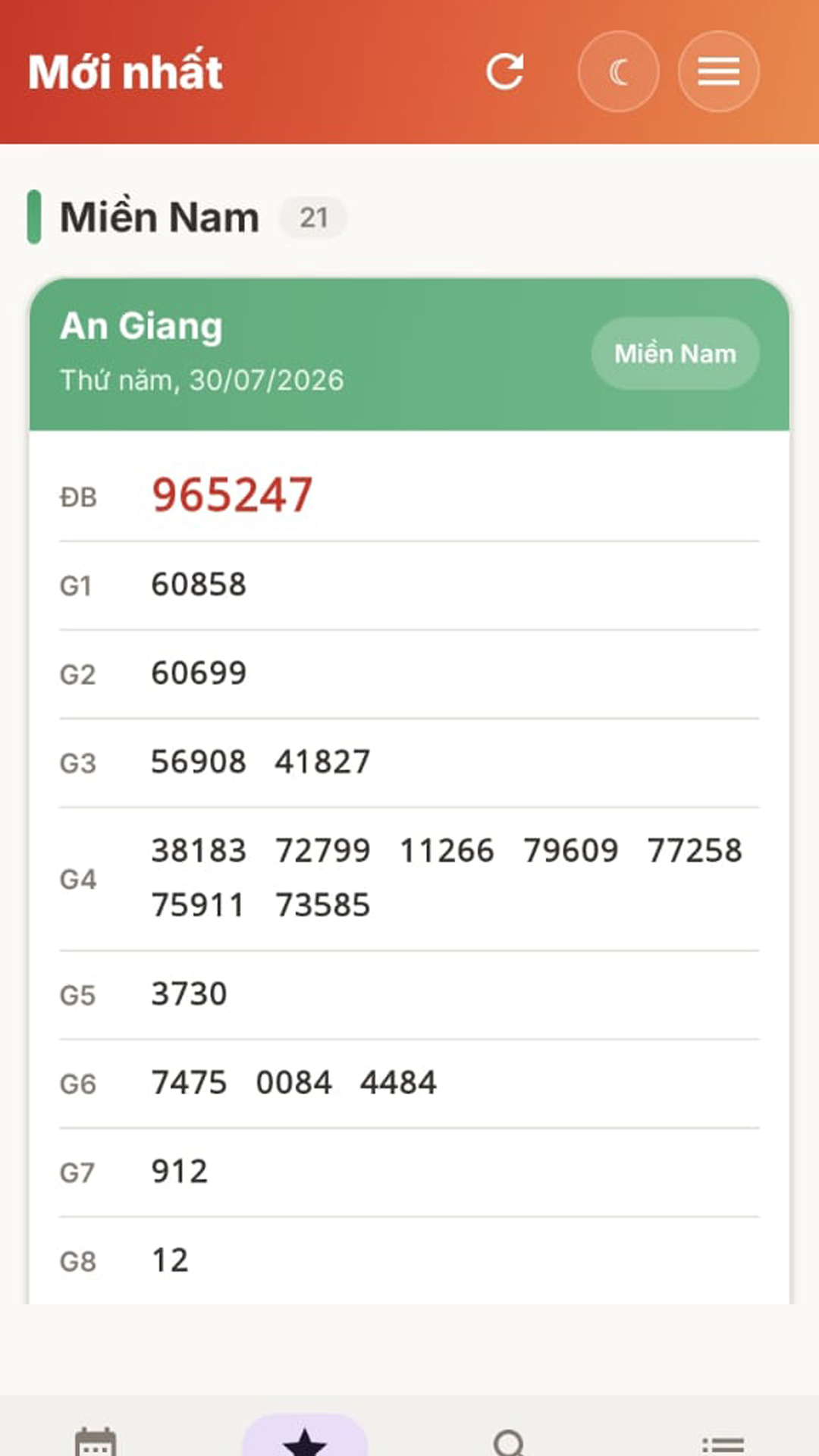Refresh the latest lottery results
This screenshot has width=819, height=1456.
point(504,72)
